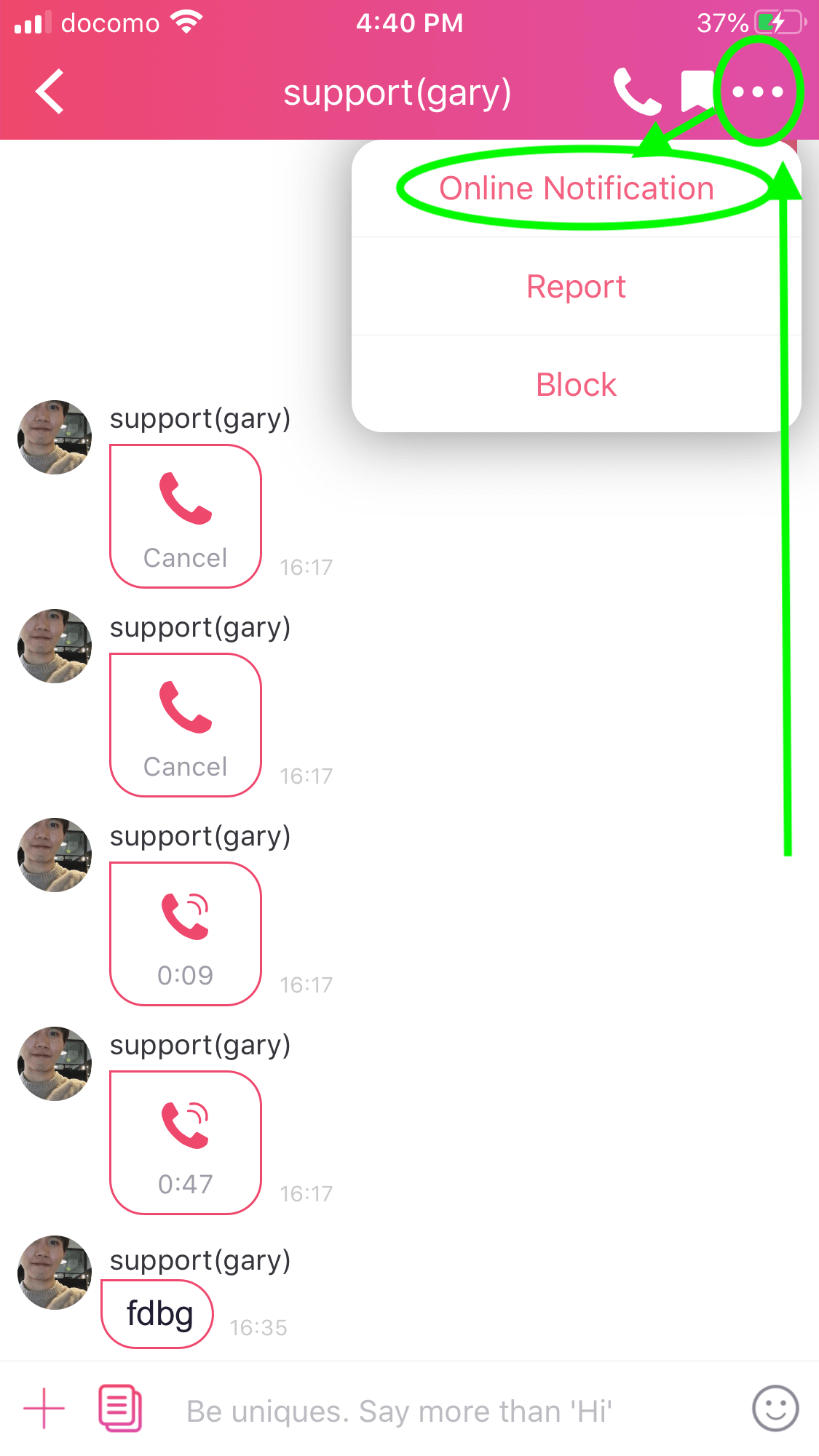Tap the 0:47 call record bubble

pos(186,1142)
